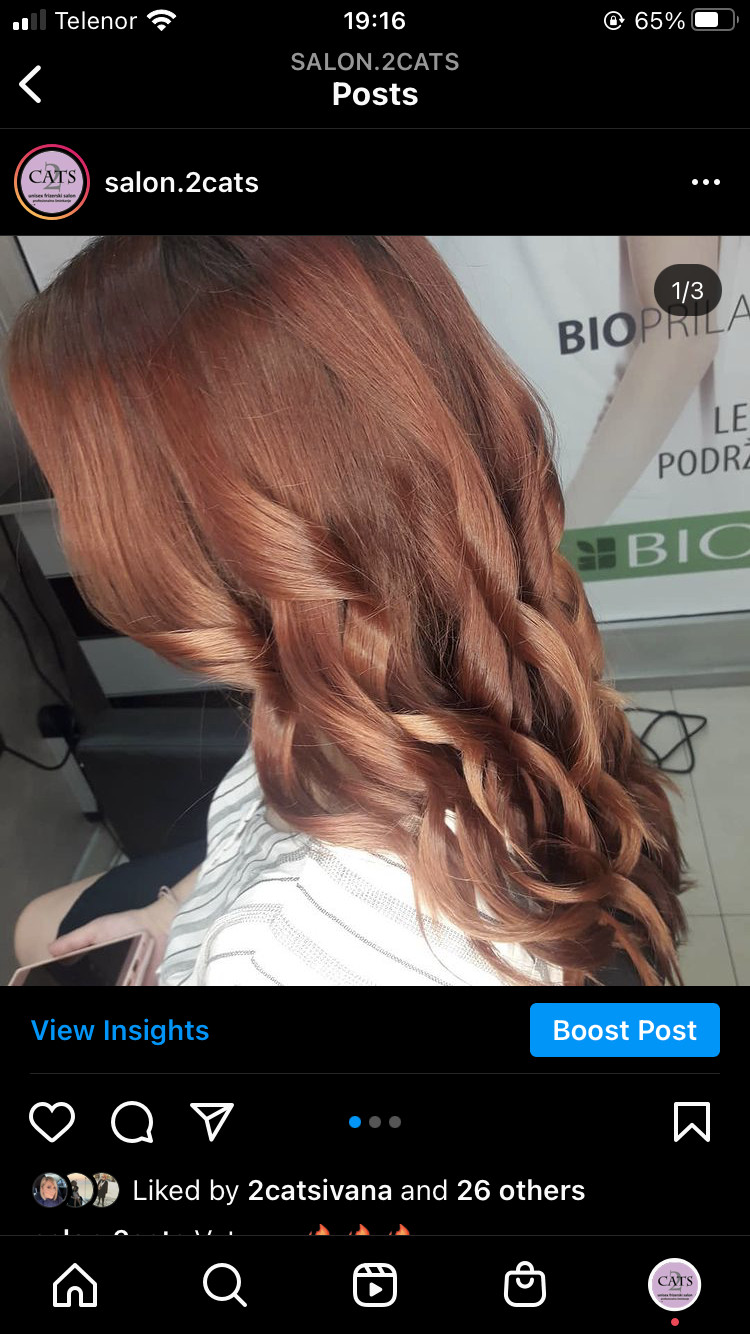The image size is (750, 1334).
Task: Open comments on this post
Action: pos(132,1122)
